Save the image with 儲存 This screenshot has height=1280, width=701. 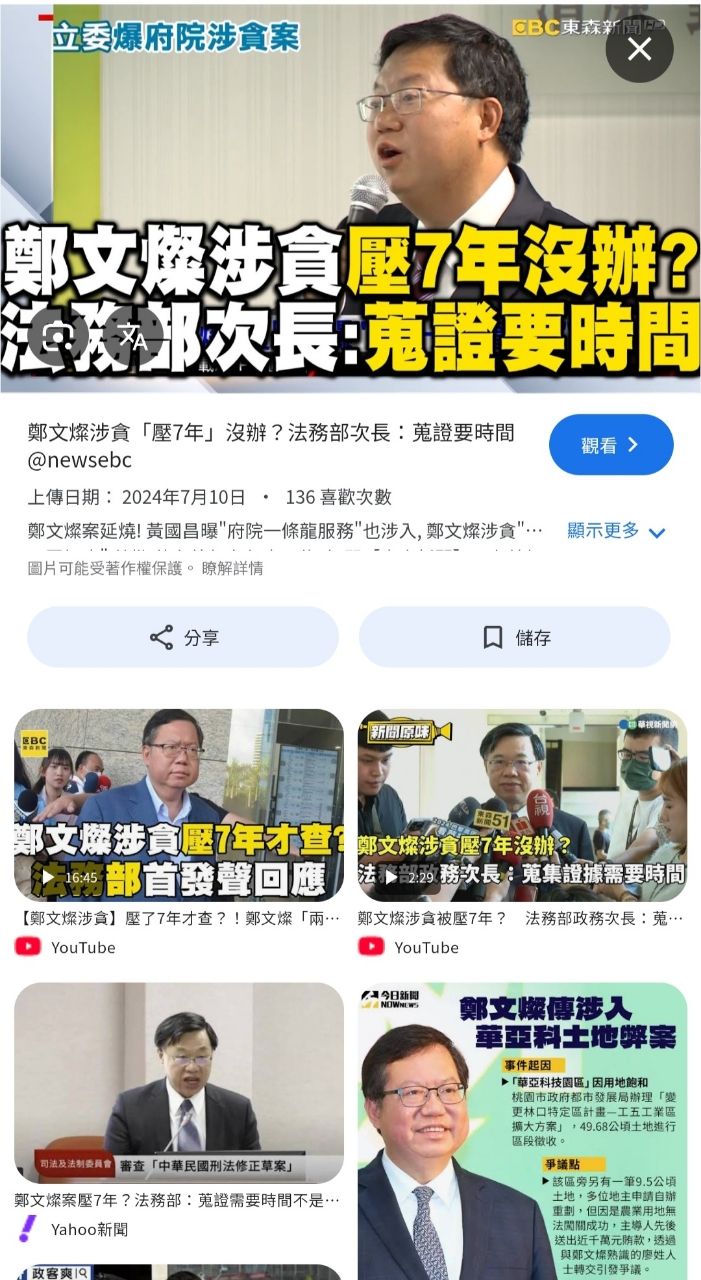[x=515, y=637]
